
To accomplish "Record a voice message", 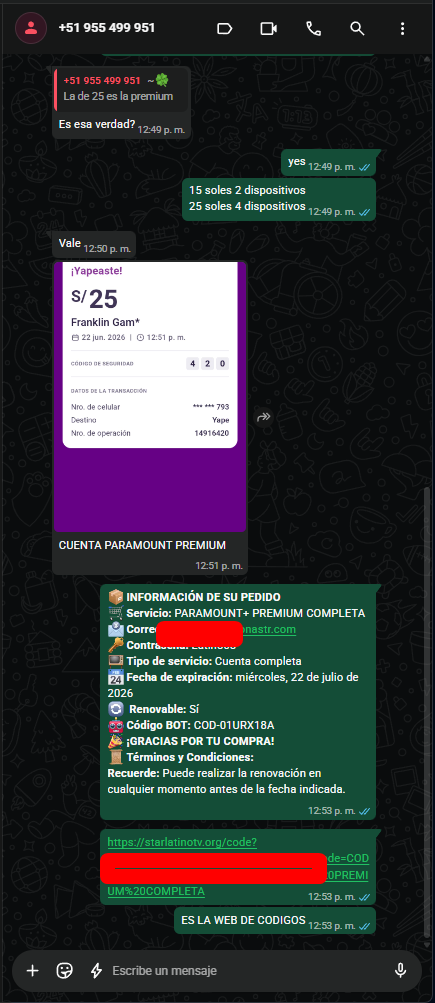I will tap(400, 970).
